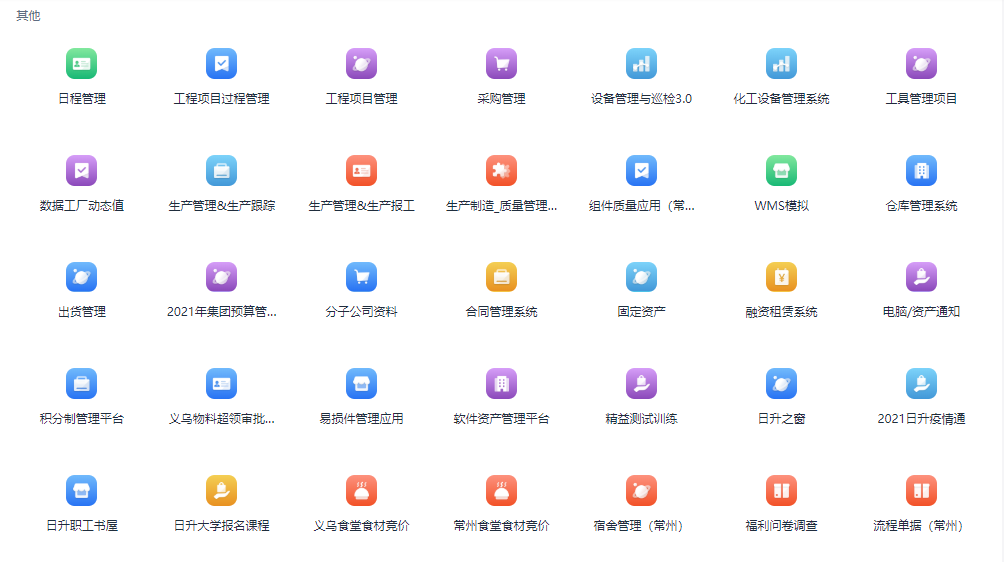
Task: Open WMS模拟 application
Action: [x=782, y=171]
